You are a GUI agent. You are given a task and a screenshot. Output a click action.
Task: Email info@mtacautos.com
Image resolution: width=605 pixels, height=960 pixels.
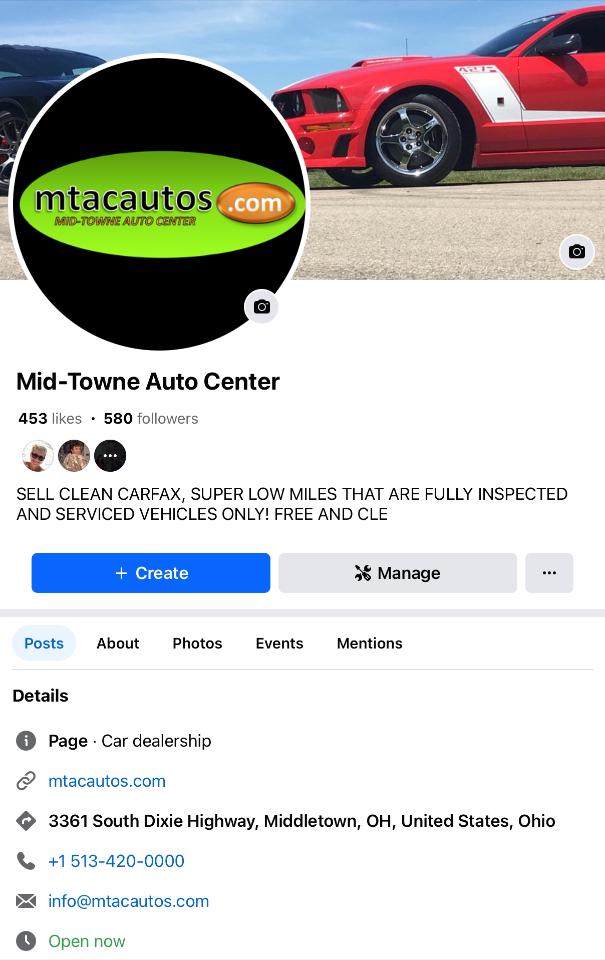coord(128,901)
